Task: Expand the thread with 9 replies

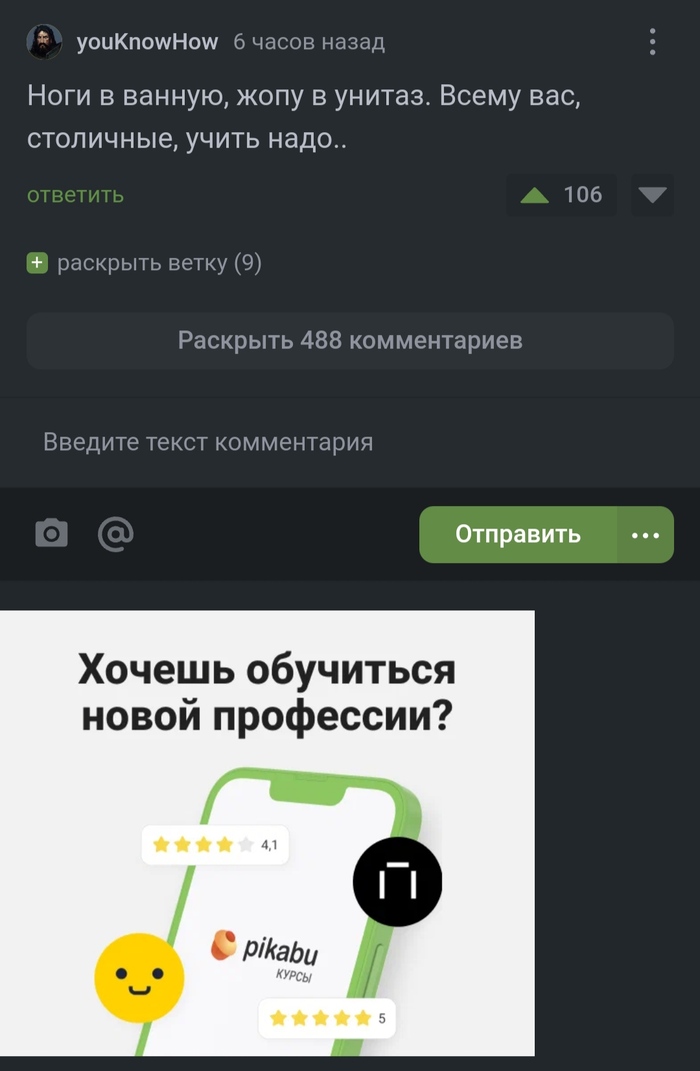Action: [x=145, y=263]
